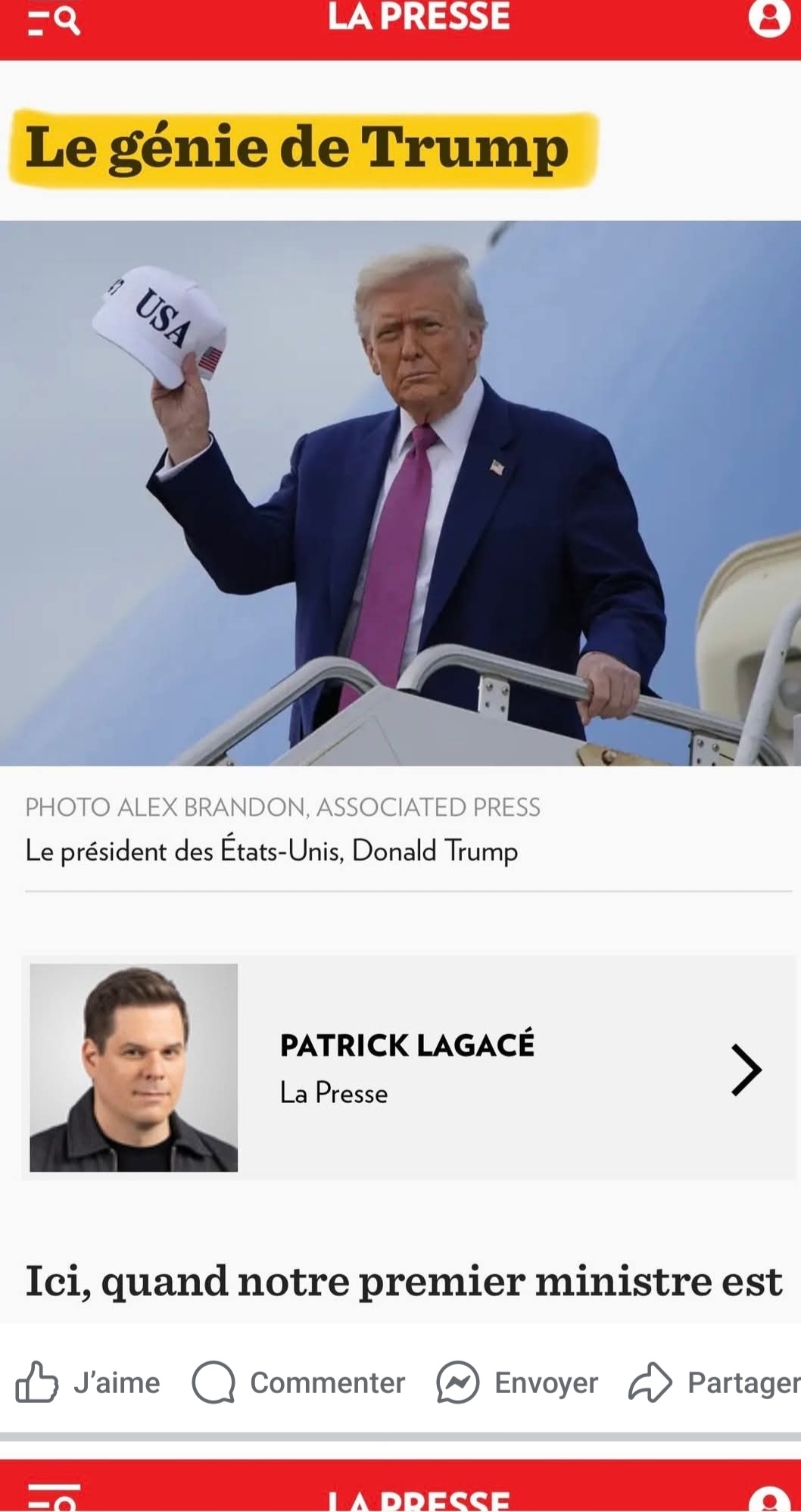
Task: Like this post with J'aime
Action: pyautogui.click(x=87, y=1382)
